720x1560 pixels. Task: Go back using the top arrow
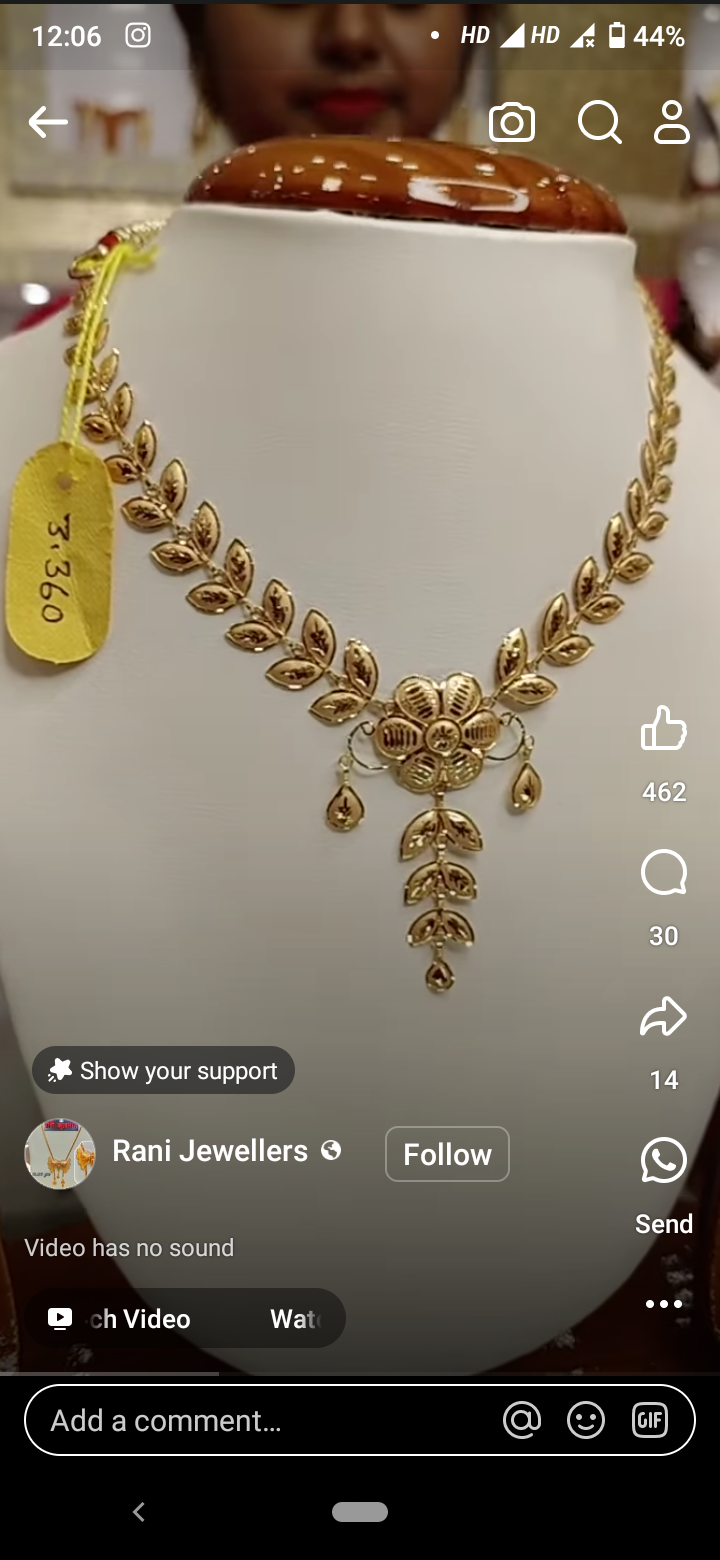pyautogui.click(x=47, y=123)
